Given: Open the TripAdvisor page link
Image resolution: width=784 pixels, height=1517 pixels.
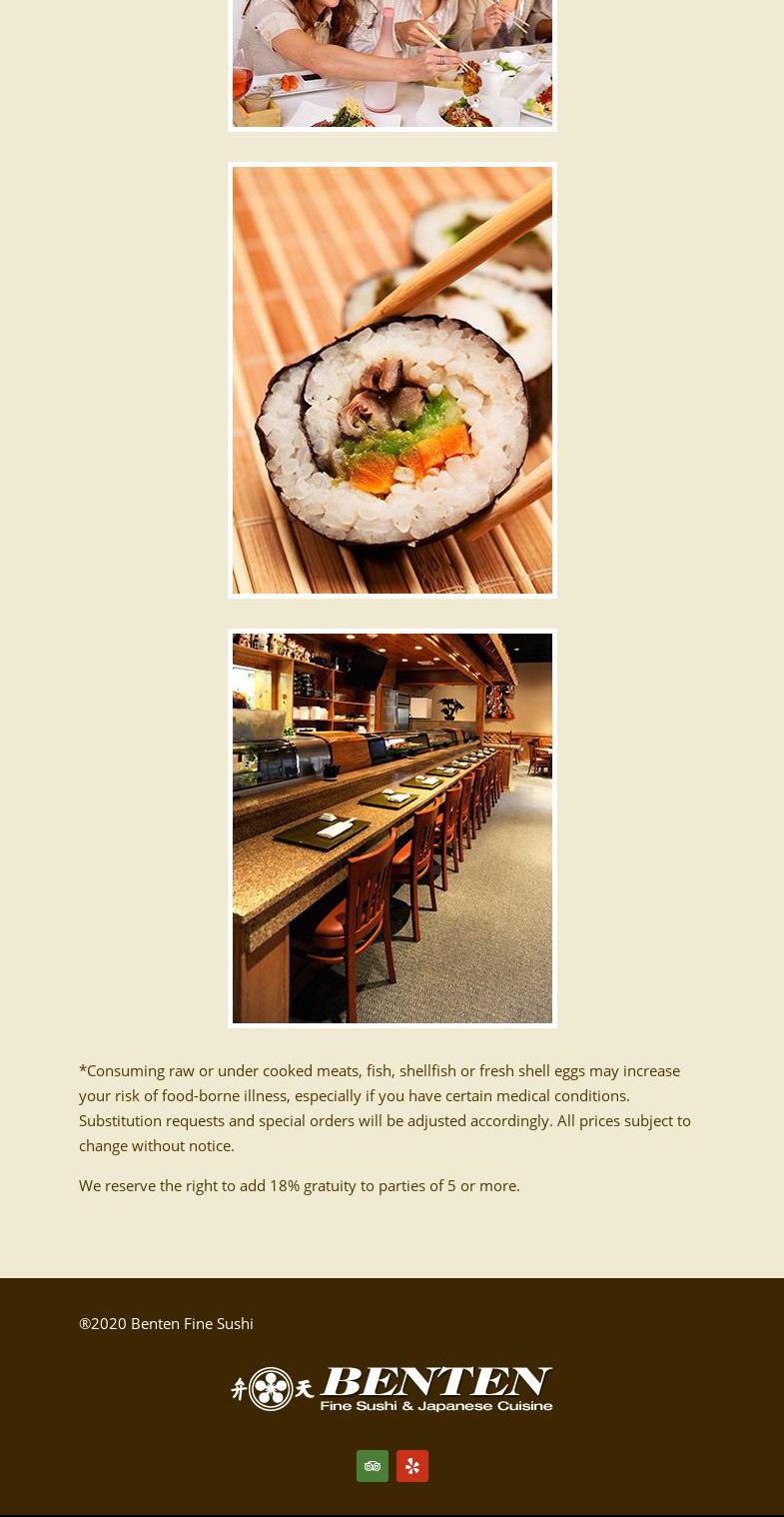Looking at the screenshot, I should (x=373, y=1466).
